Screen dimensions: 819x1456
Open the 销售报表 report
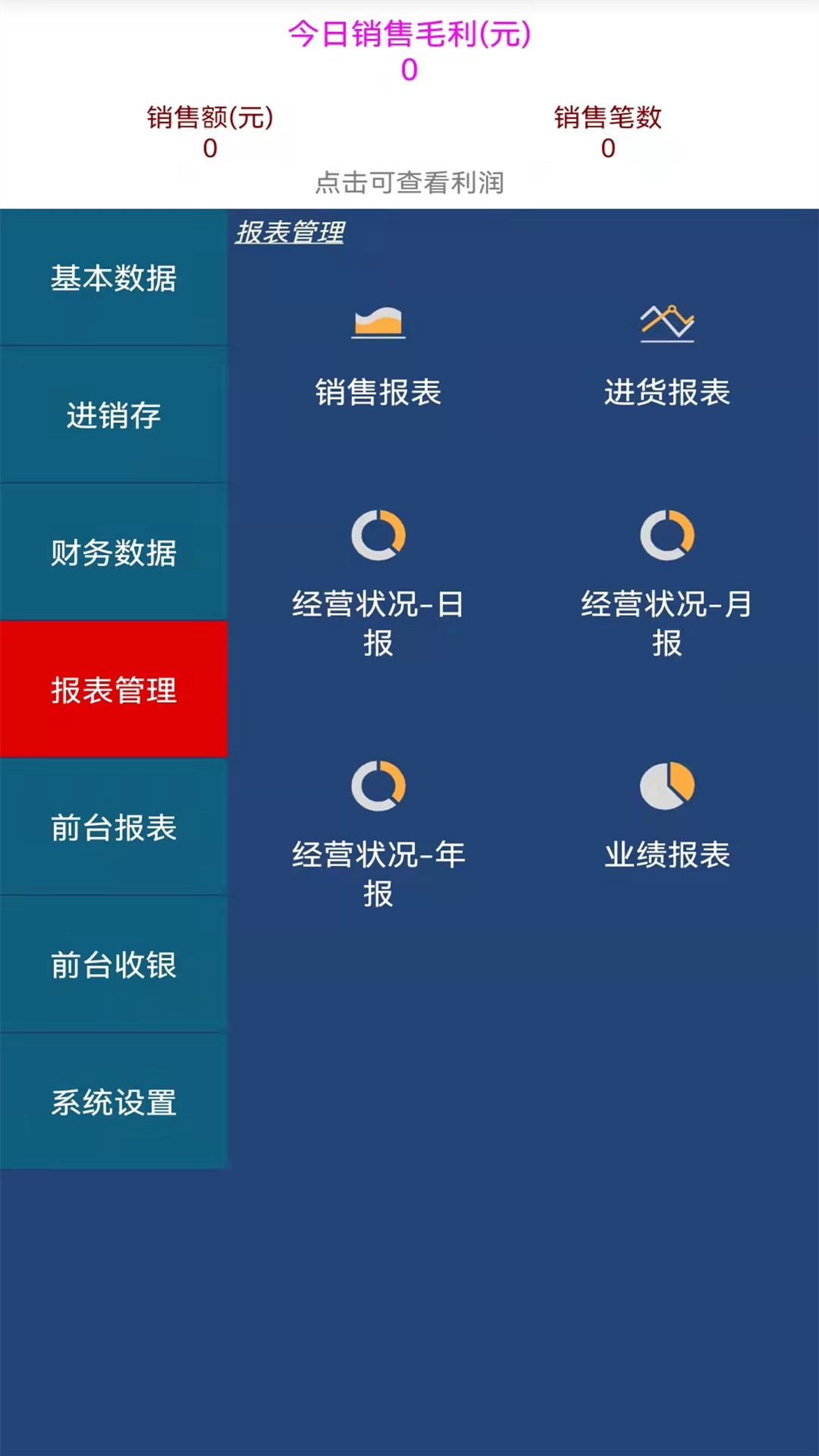pyautogui.click(x=378, y=356)
